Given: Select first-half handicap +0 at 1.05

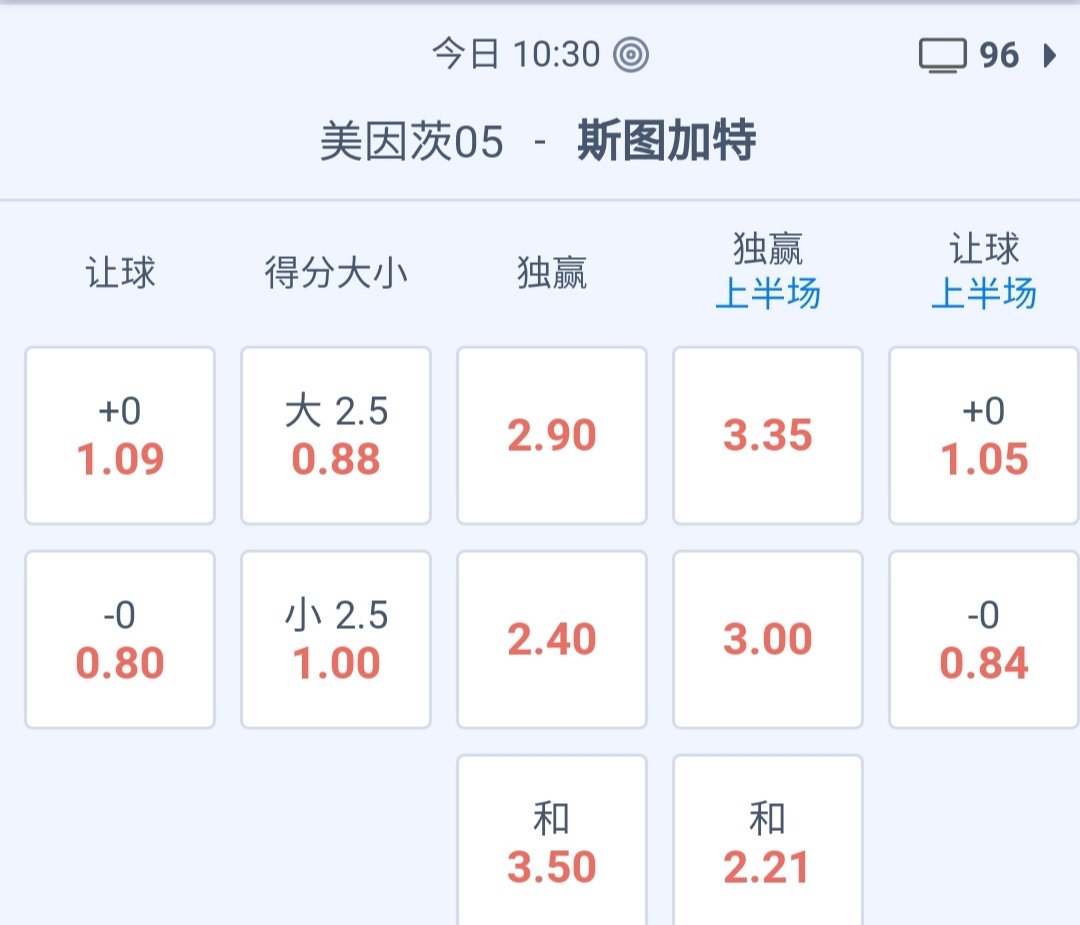Looking at the screenshot, I should click(984, 436).
